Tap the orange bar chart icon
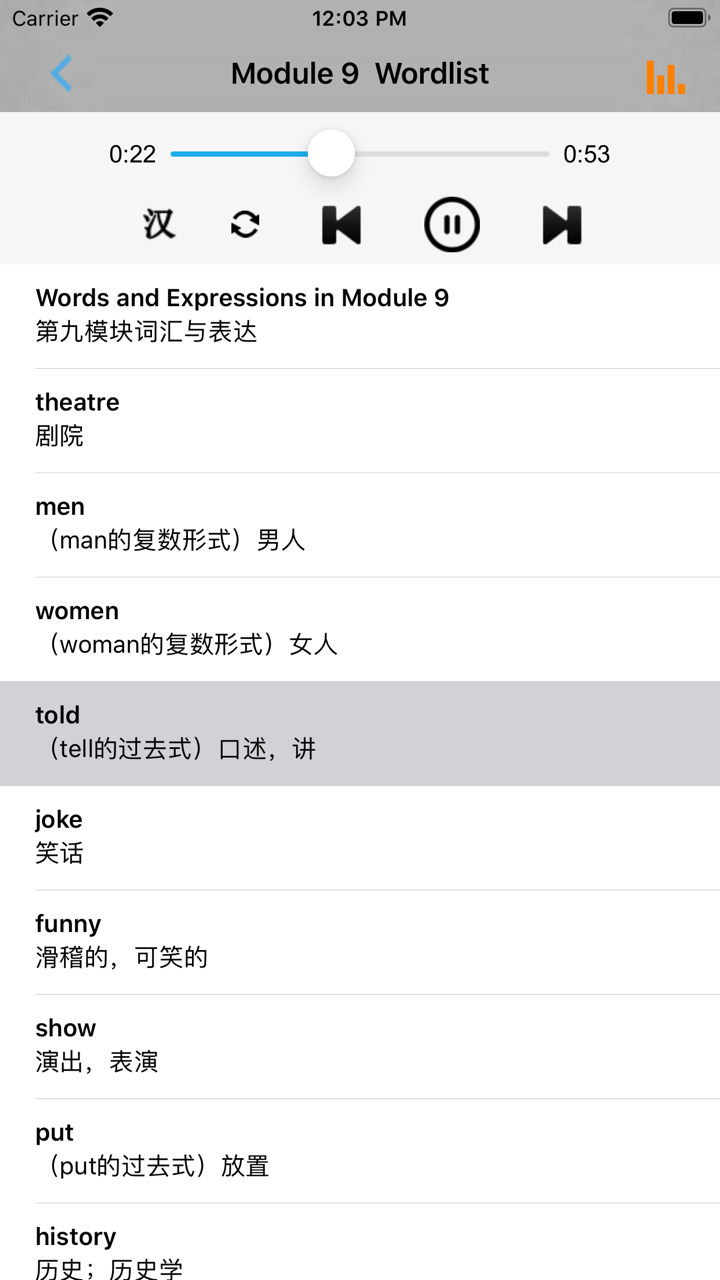The image size is (720, 1280). click(x=664, y=76)
